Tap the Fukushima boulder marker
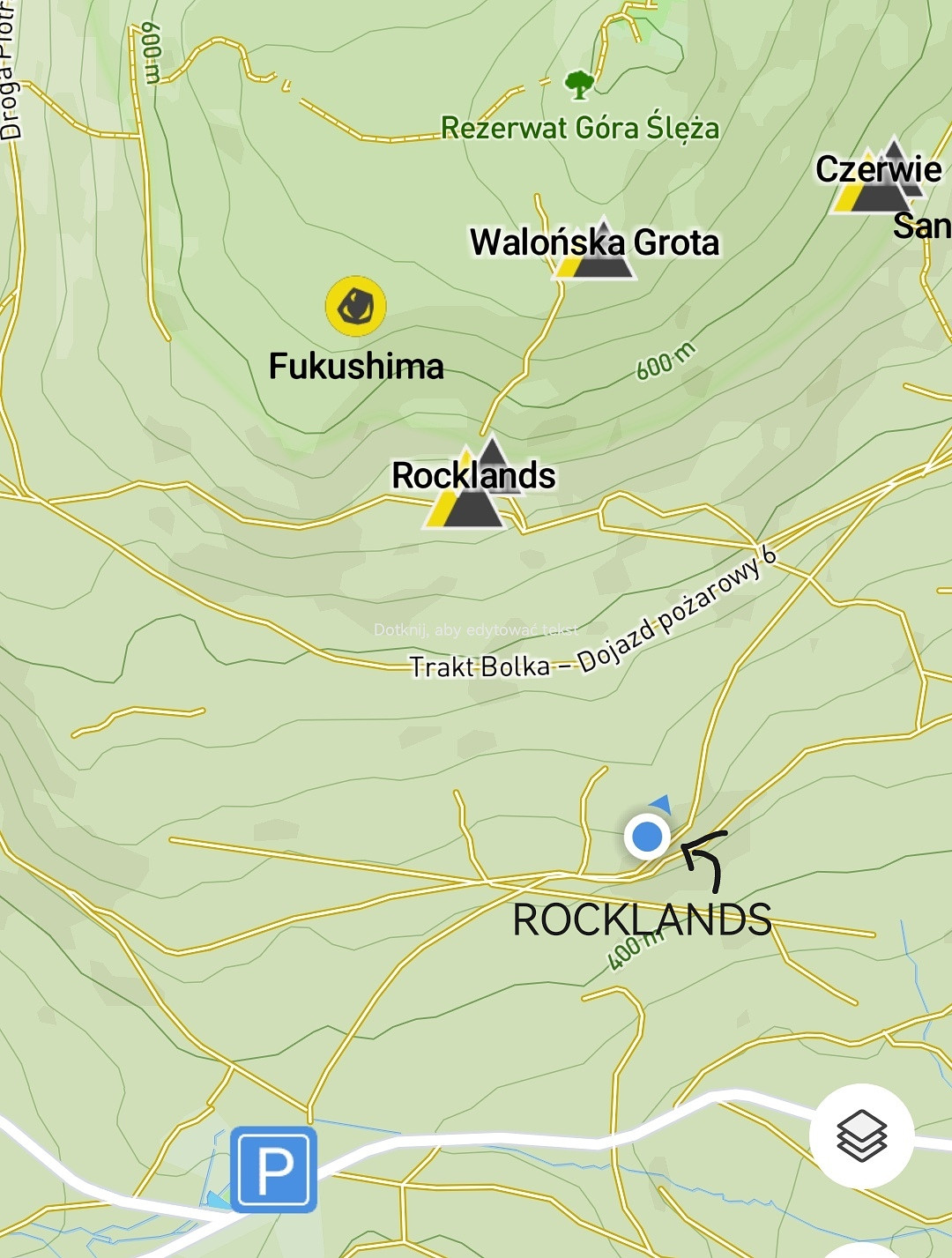952x1258 pixels. coord(356,306)
